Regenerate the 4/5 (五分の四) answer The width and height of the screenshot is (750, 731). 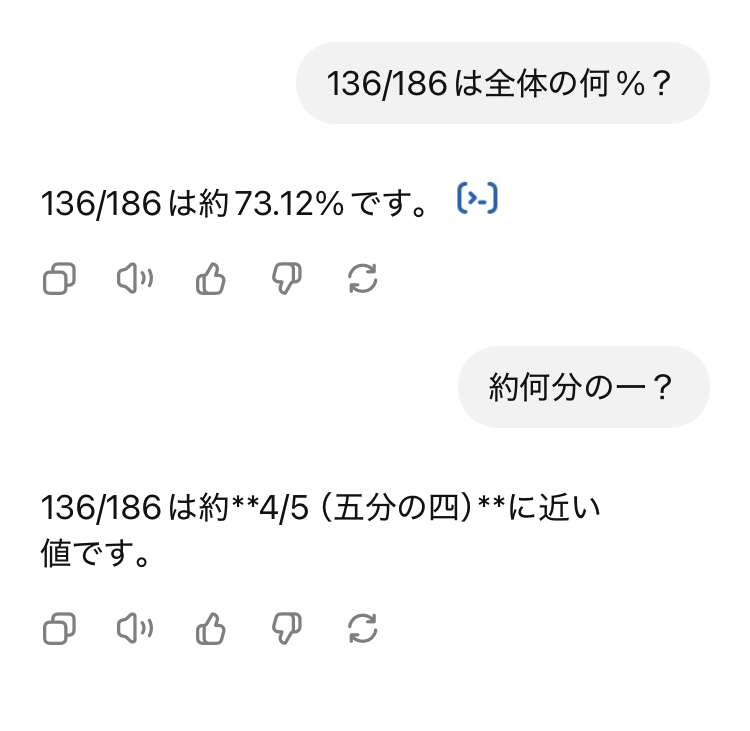pos(362,629)
